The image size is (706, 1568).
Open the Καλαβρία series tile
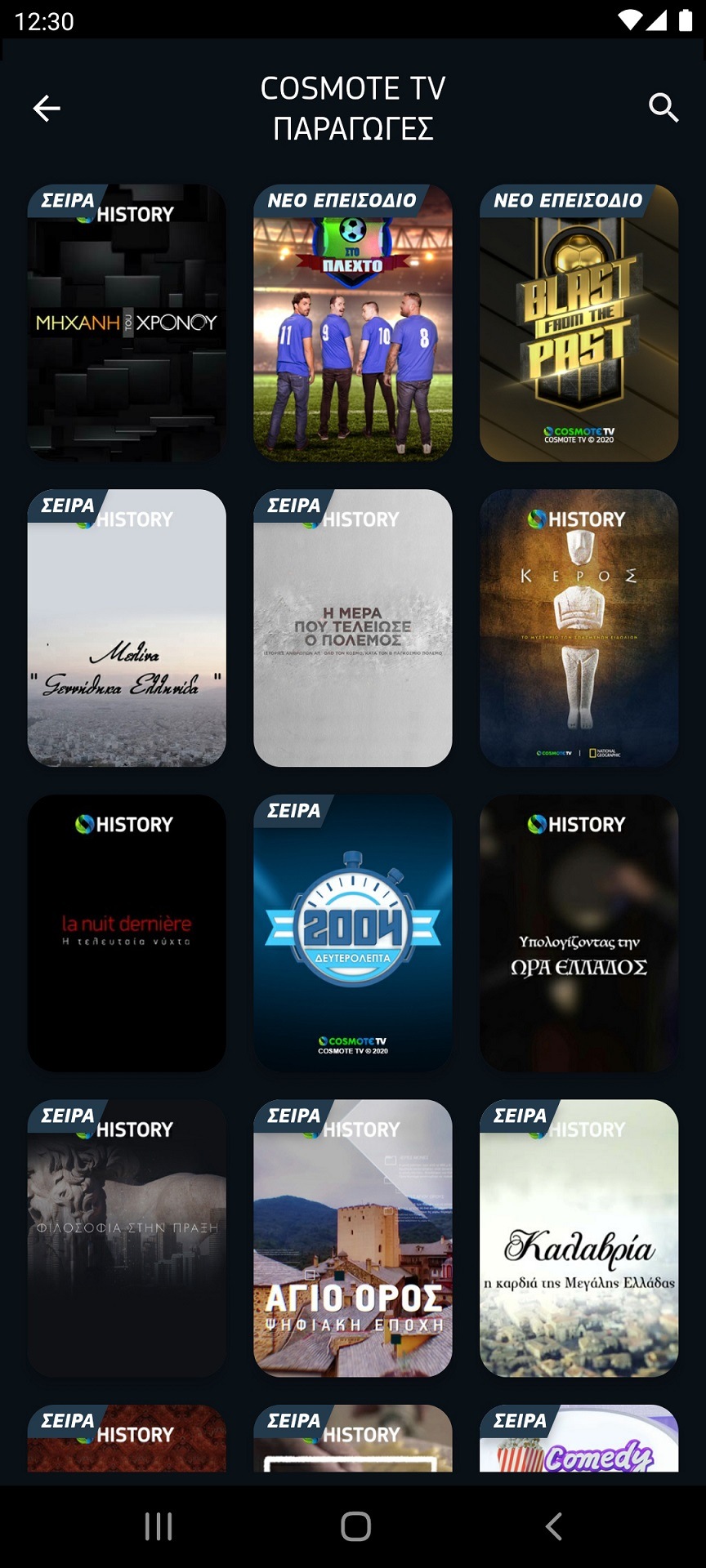579,1238
